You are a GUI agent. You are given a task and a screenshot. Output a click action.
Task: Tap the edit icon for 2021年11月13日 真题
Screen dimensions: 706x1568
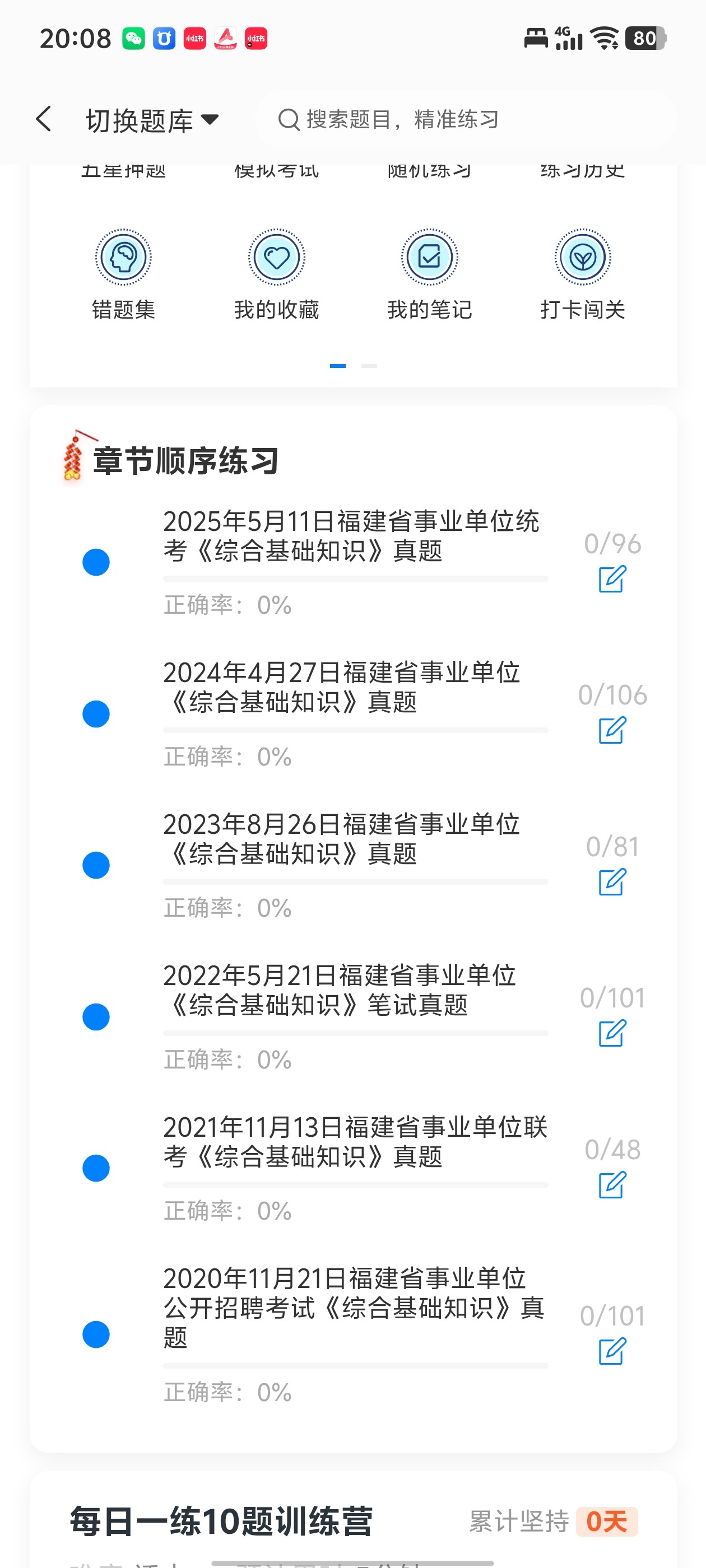click(x=612, y=1185)
